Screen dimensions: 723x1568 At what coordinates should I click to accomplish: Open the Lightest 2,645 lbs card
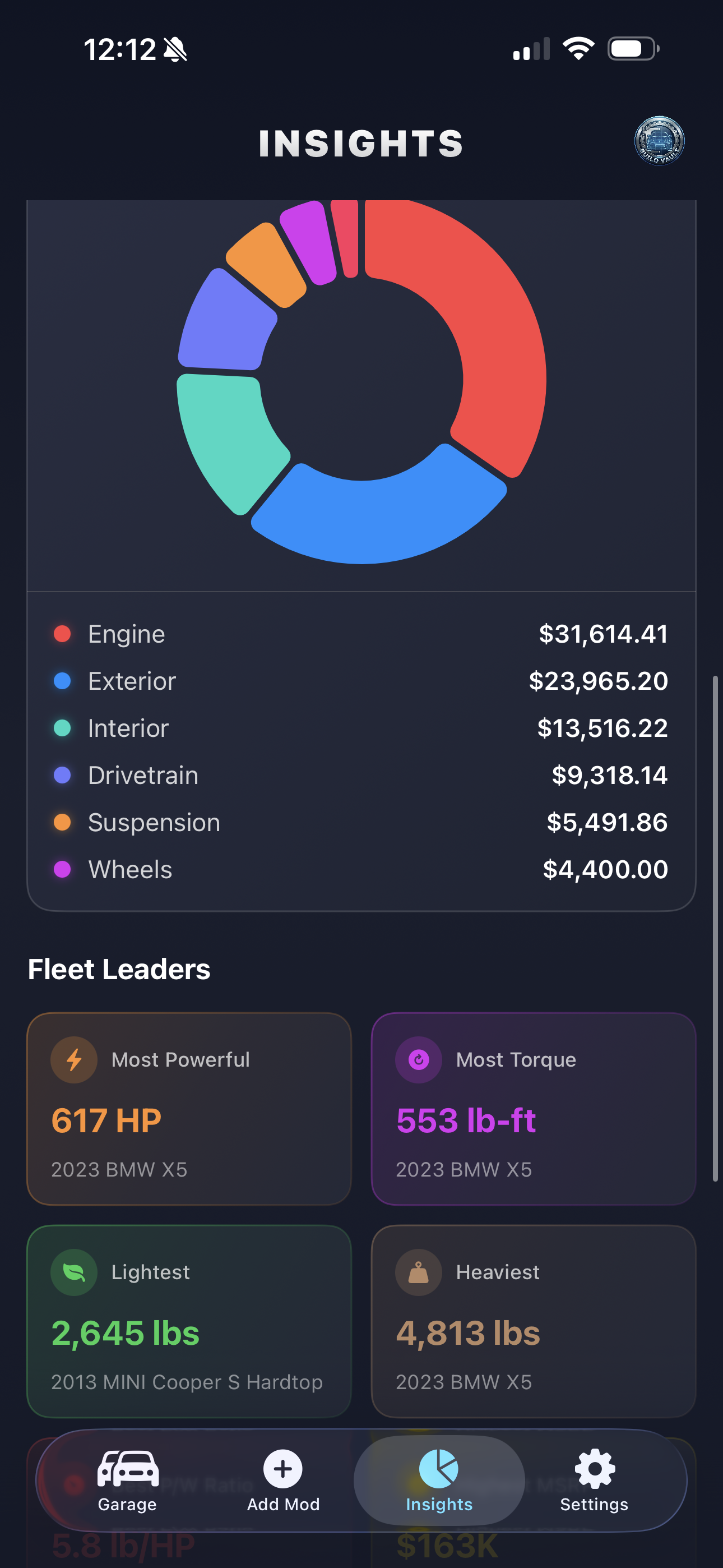pos(189,1321)
